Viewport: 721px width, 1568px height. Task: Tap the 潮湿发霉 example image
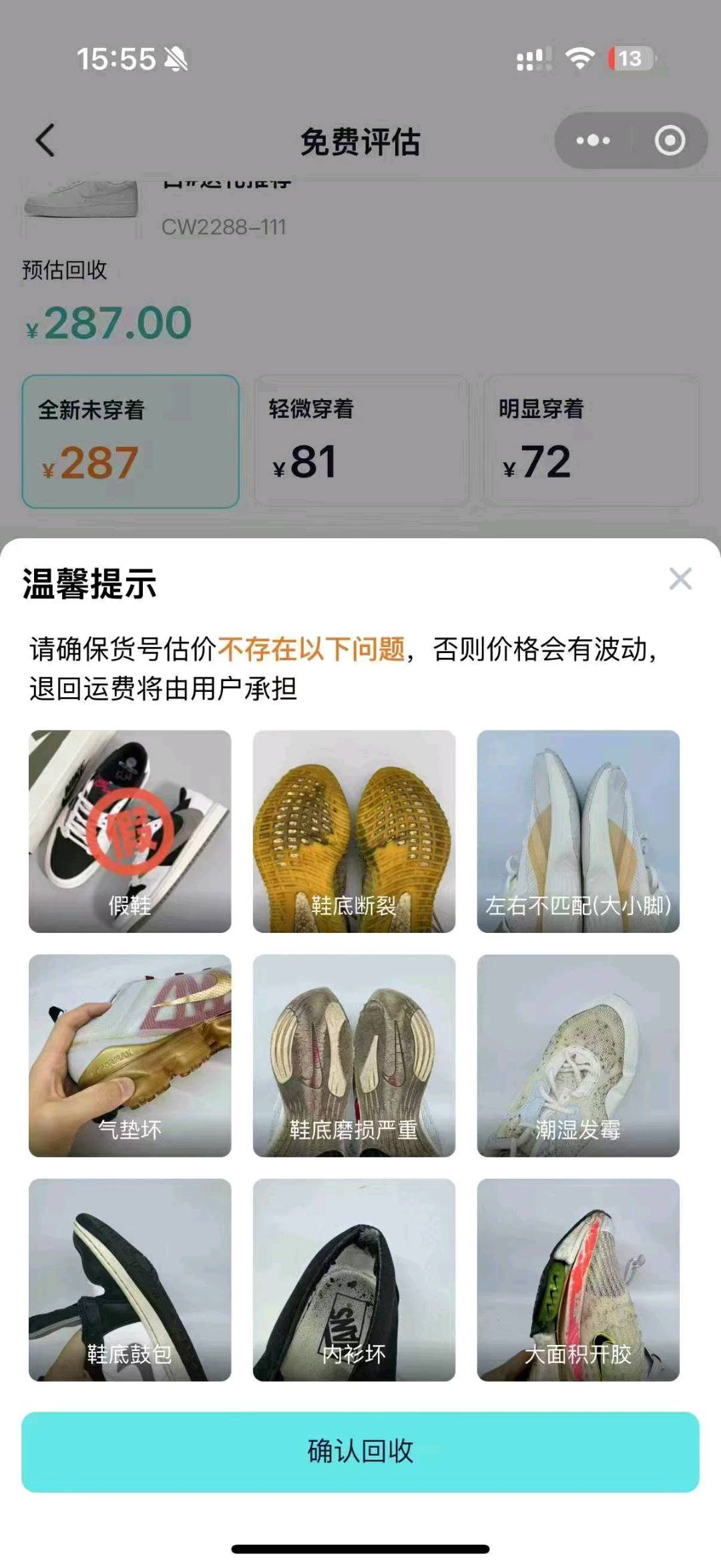tap(578, 1055)
